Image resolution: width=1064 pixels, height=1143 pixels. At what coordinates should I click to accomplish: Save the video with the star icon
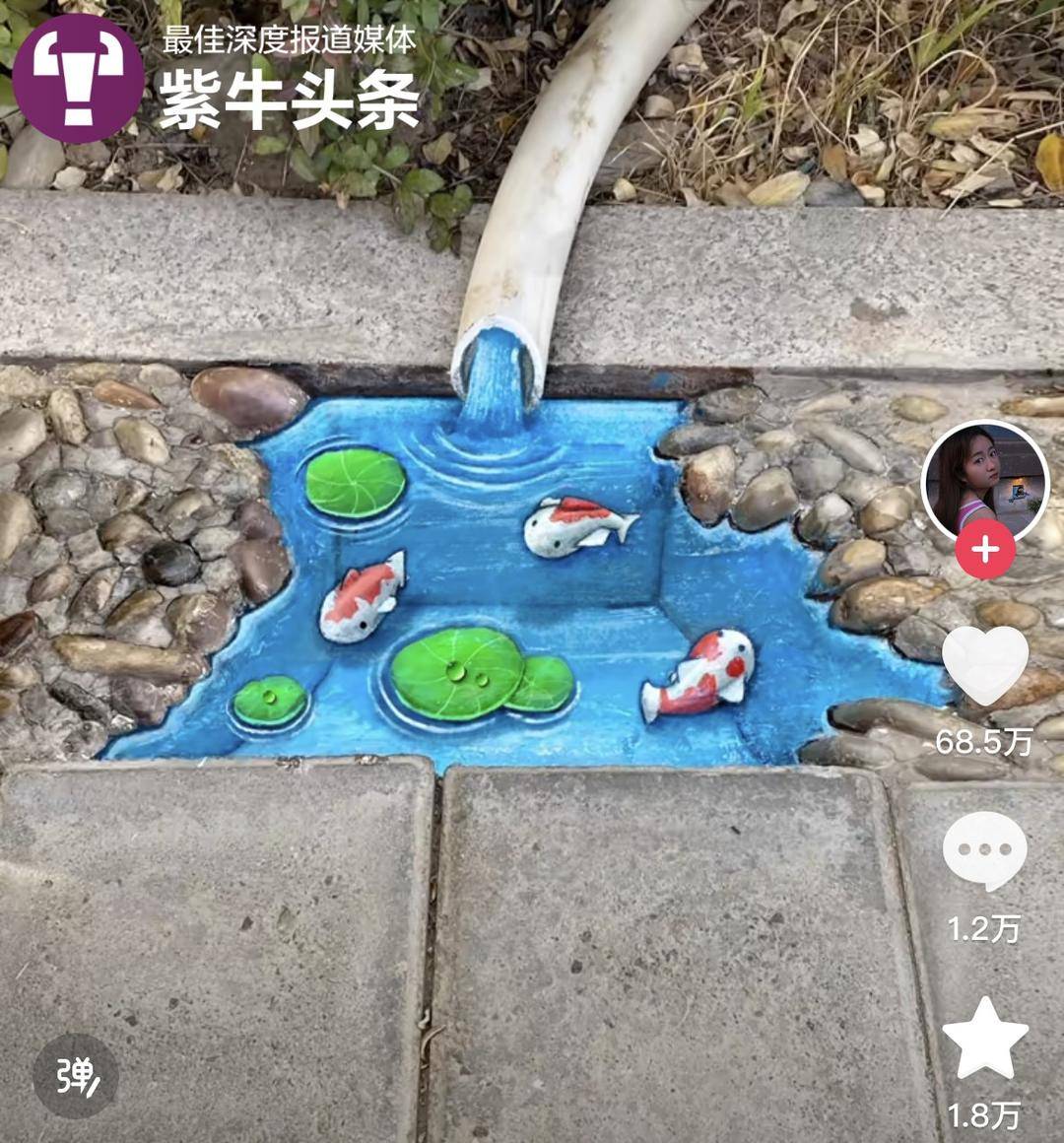(x=984, y=1038)
